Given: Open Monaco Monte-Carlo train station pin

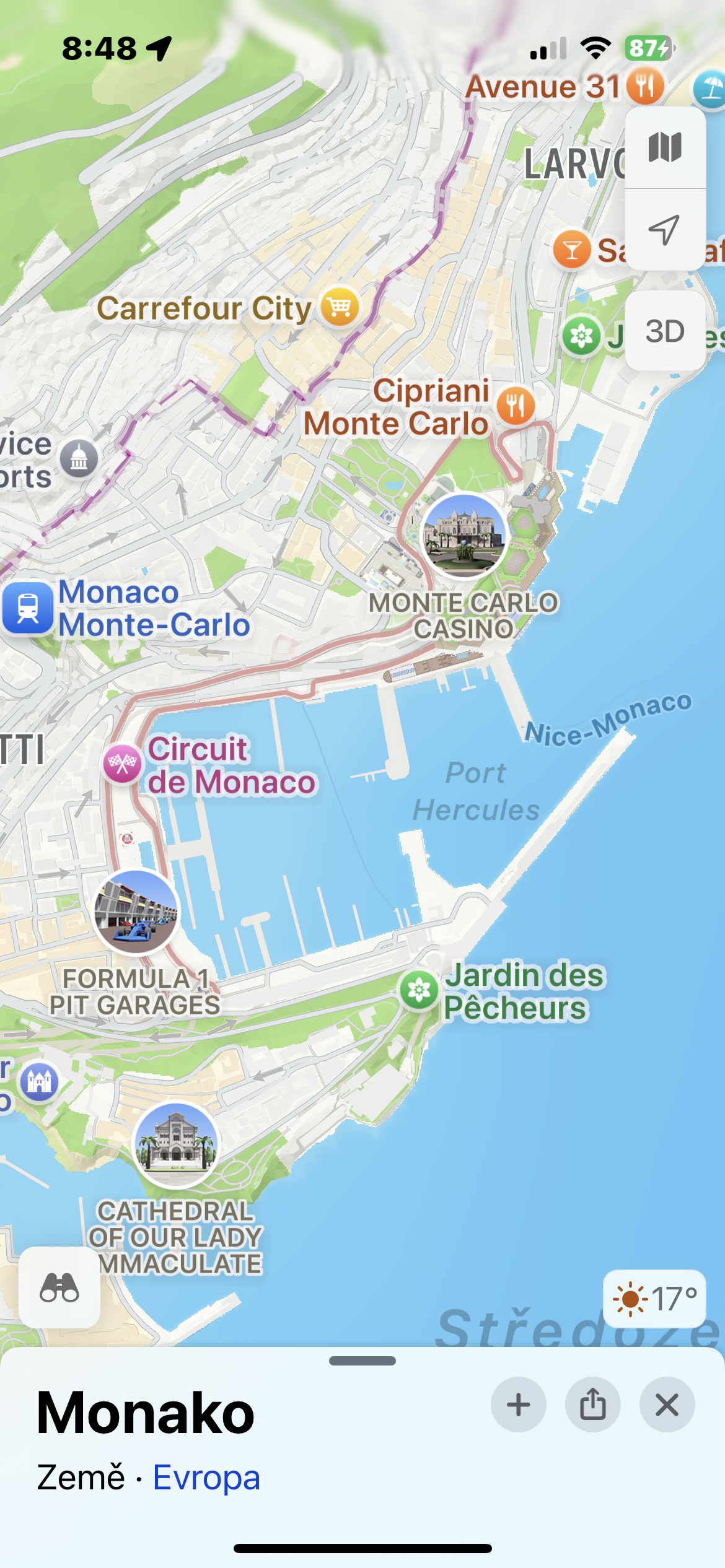Looking at the screenshot, I should coord(28,608).
